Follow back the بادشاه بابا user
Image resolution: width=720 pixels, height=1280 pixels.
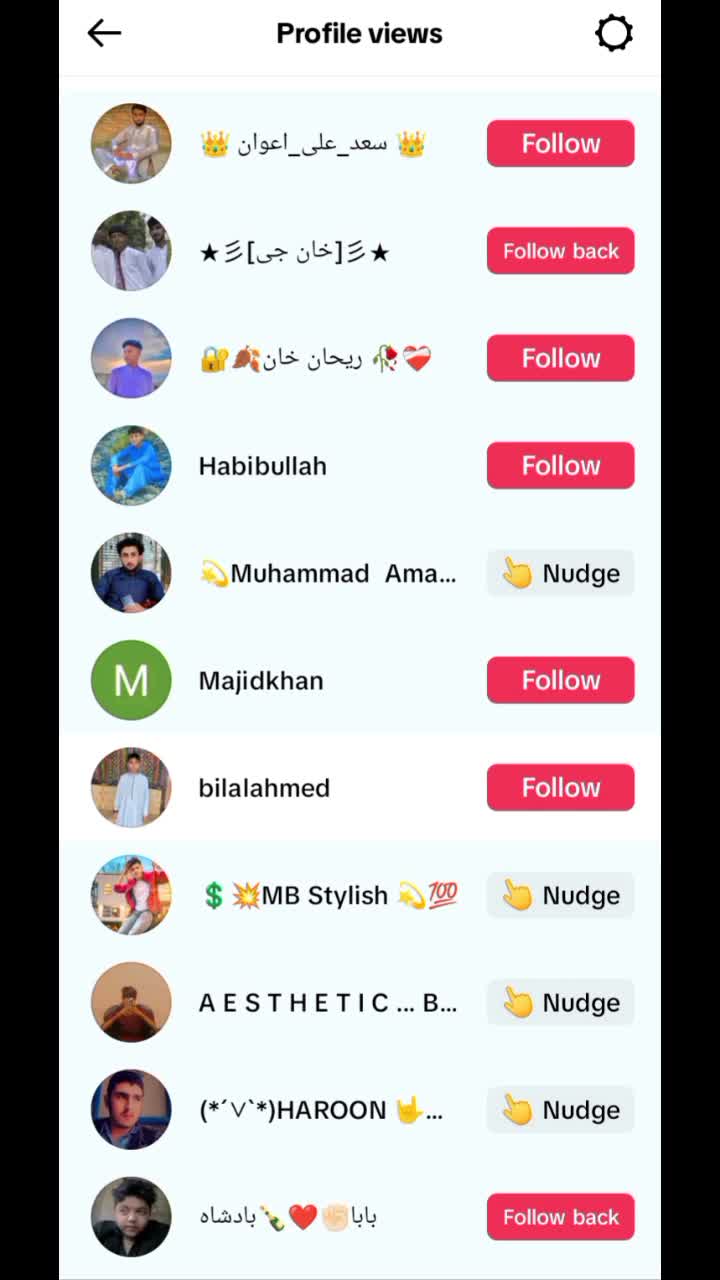point(560,1217)
